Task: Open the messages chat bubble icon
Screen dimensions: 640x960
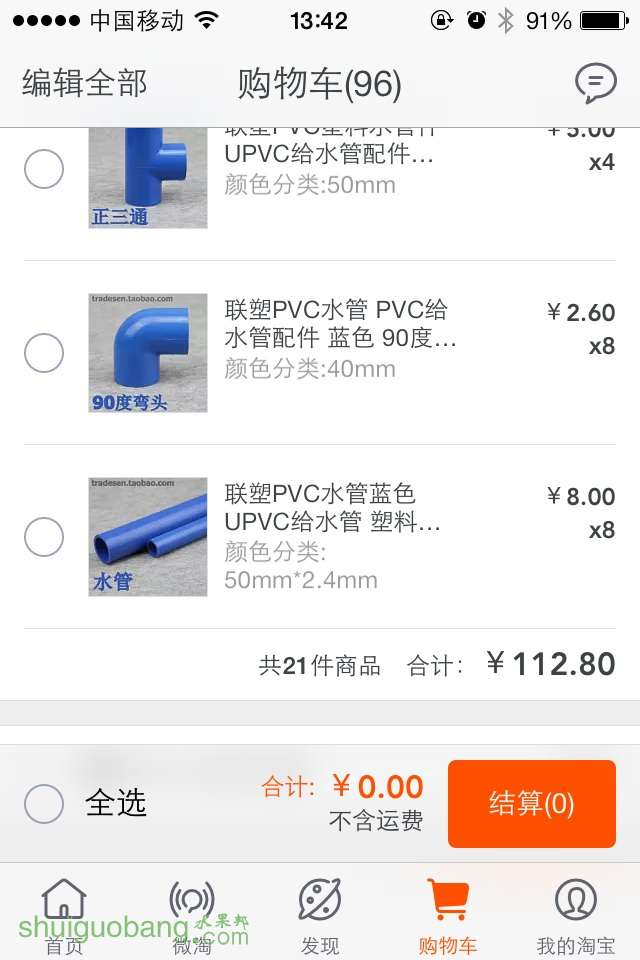Action: tap(595, 83)
